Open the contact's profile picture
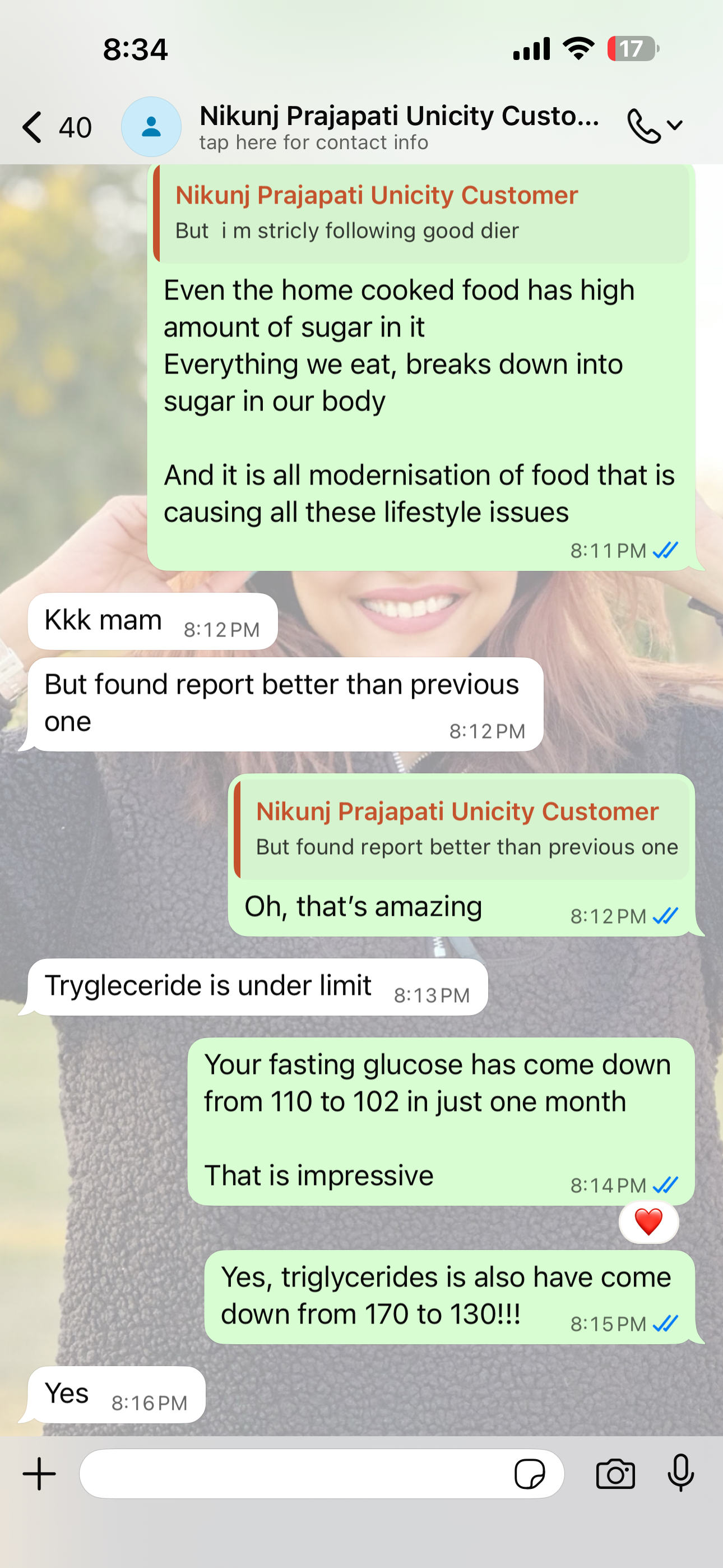Image resolution: width=723 pixels, height=1568 pixels. click(151, 127)
